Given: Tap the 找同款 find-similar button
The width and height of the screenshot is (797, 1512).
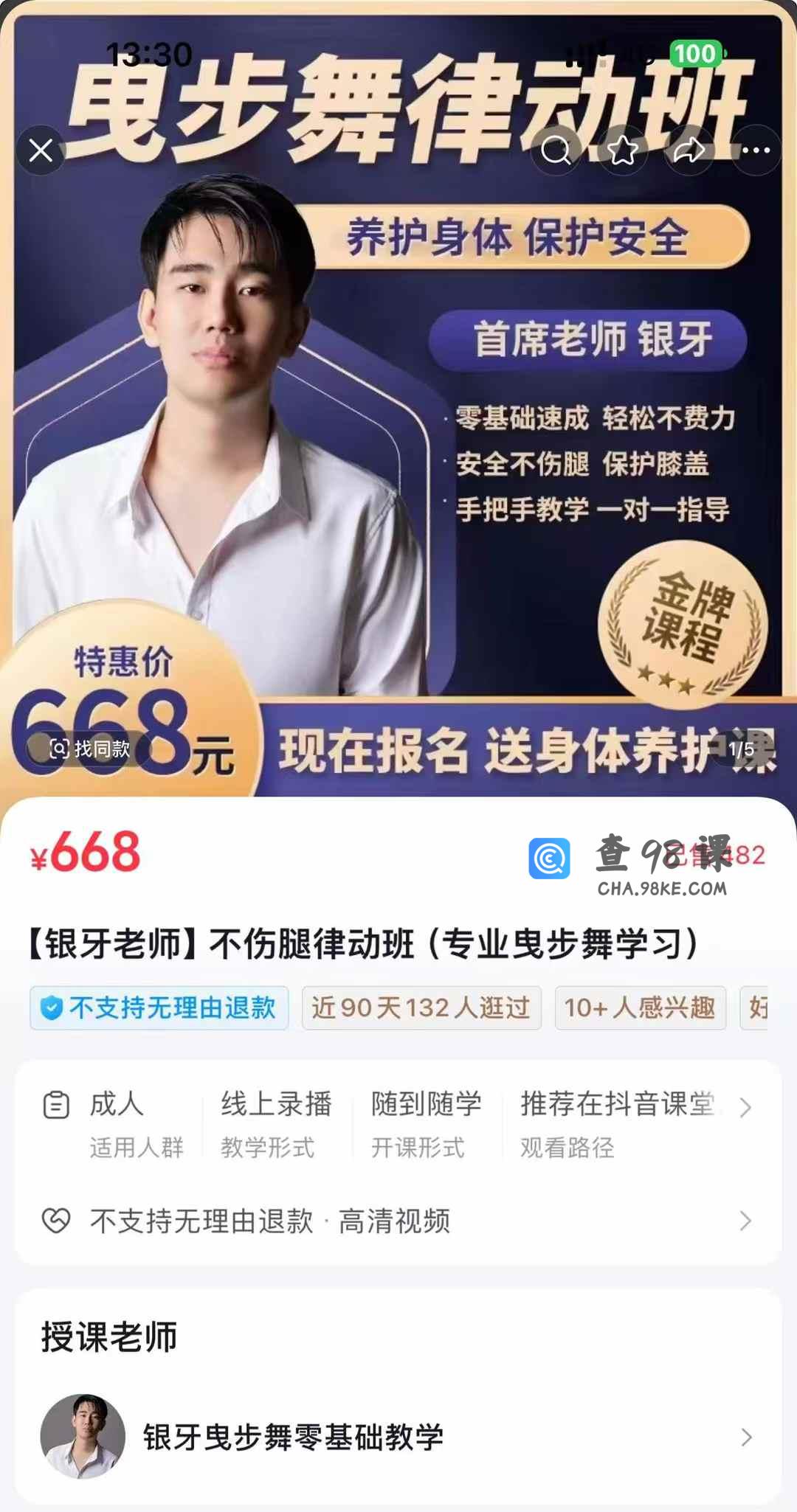Looking at the screenshot, I should coord(89,749).
